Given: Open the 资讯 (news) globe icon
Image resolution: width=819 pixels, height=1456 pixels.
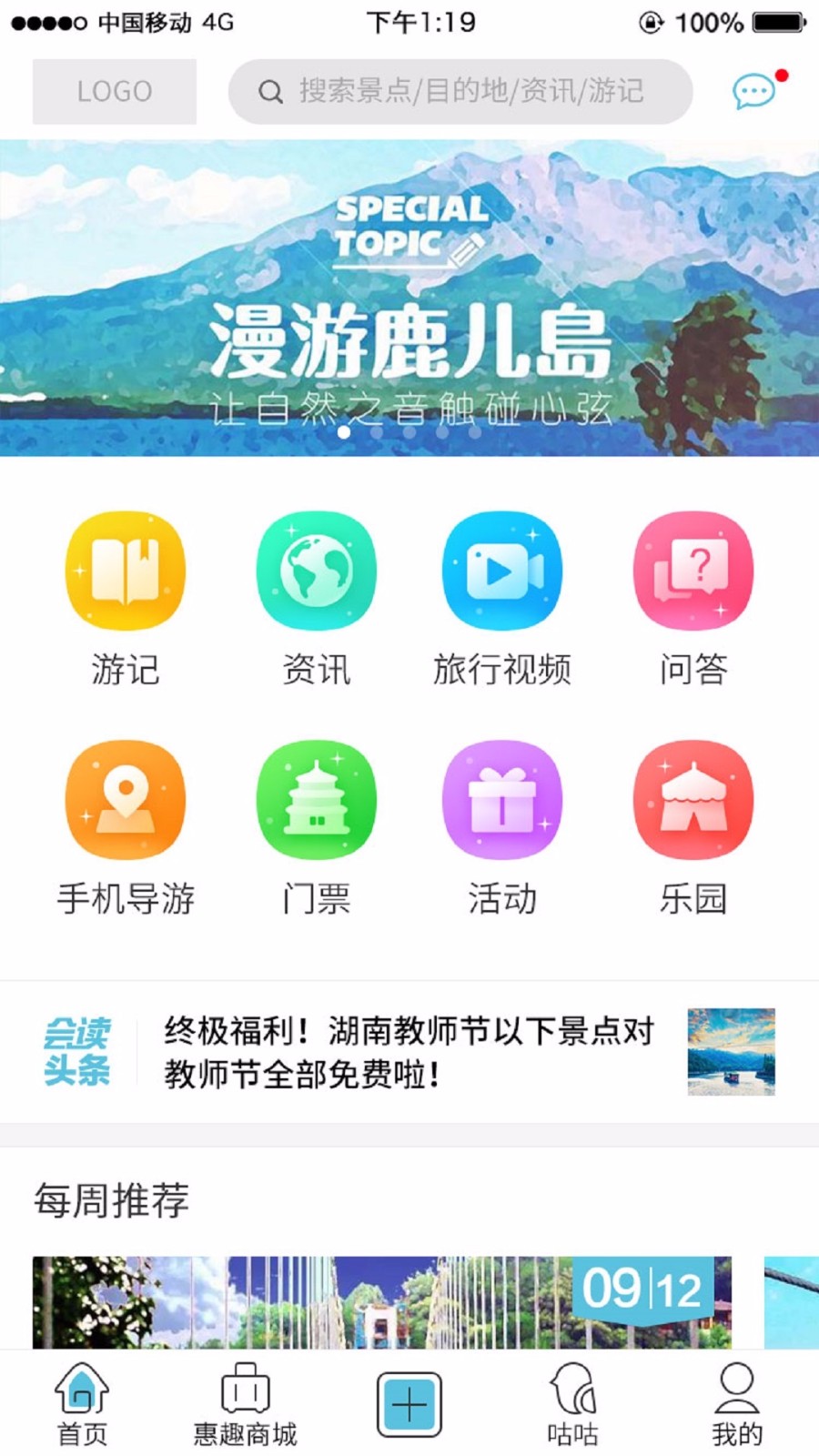Looking at the screenshot, I should click(x=316, y=569).
